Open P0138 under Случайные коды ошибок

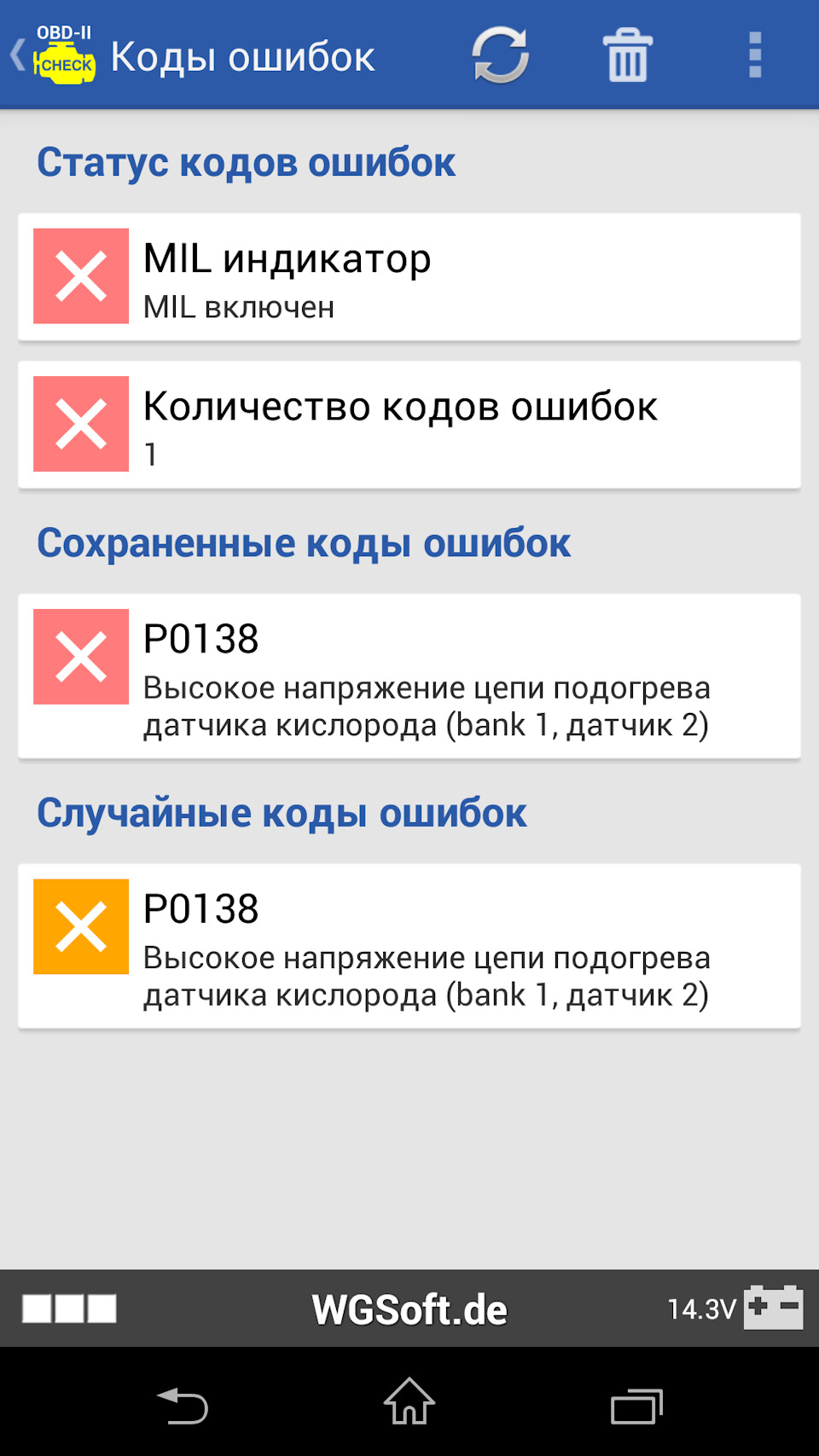coord(409,946)
